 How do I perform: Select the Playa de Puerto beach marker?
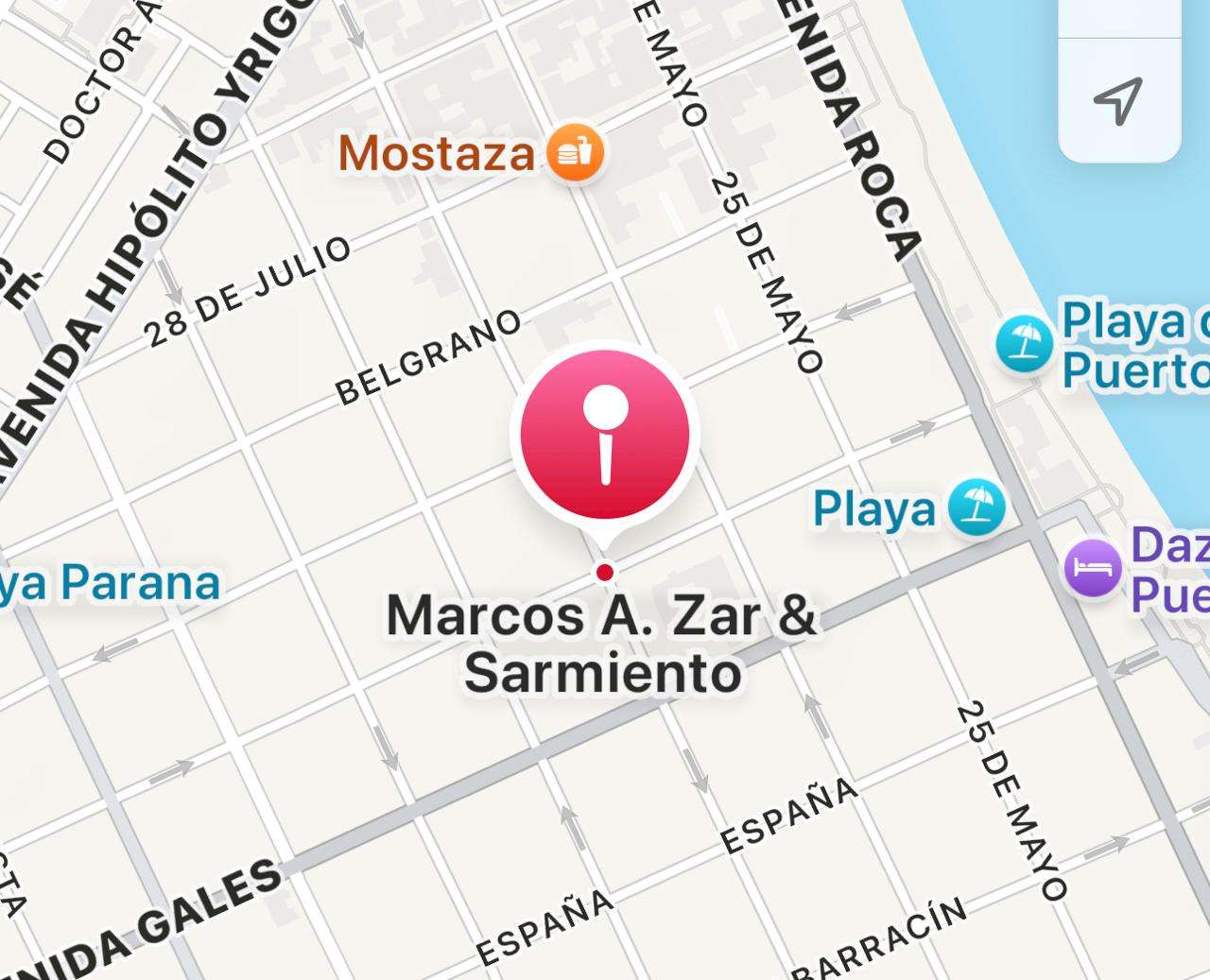pyautogui.click(x=1024, y=344)
